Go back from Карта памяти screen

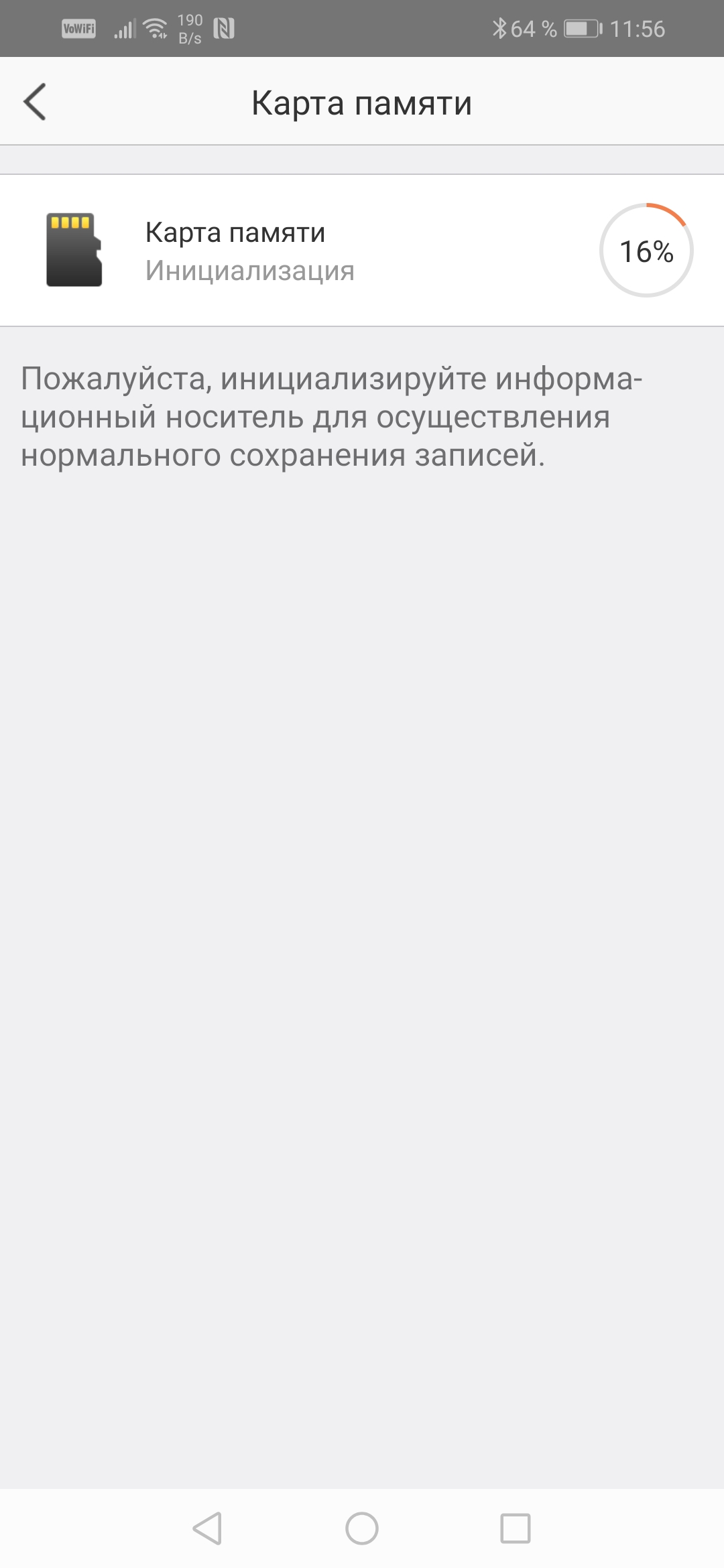[x=35, y=102]
